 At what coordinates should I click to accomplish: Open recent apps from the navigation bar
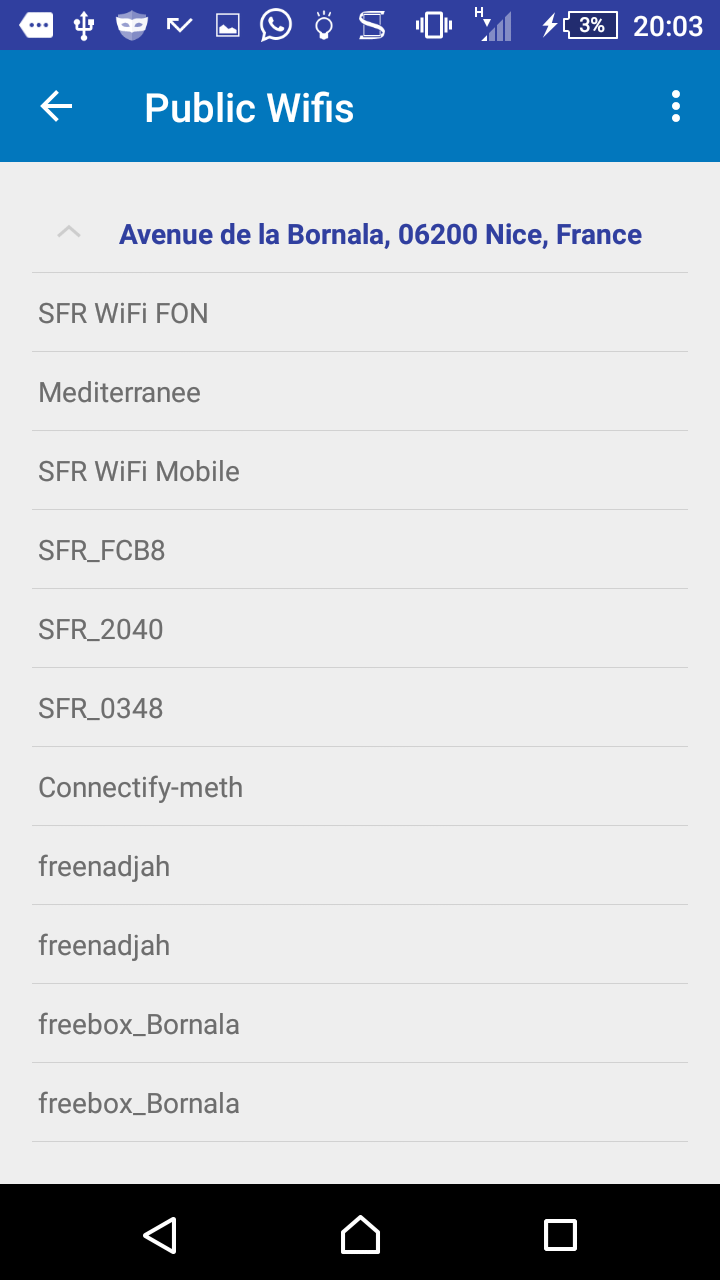(560, 1235)
